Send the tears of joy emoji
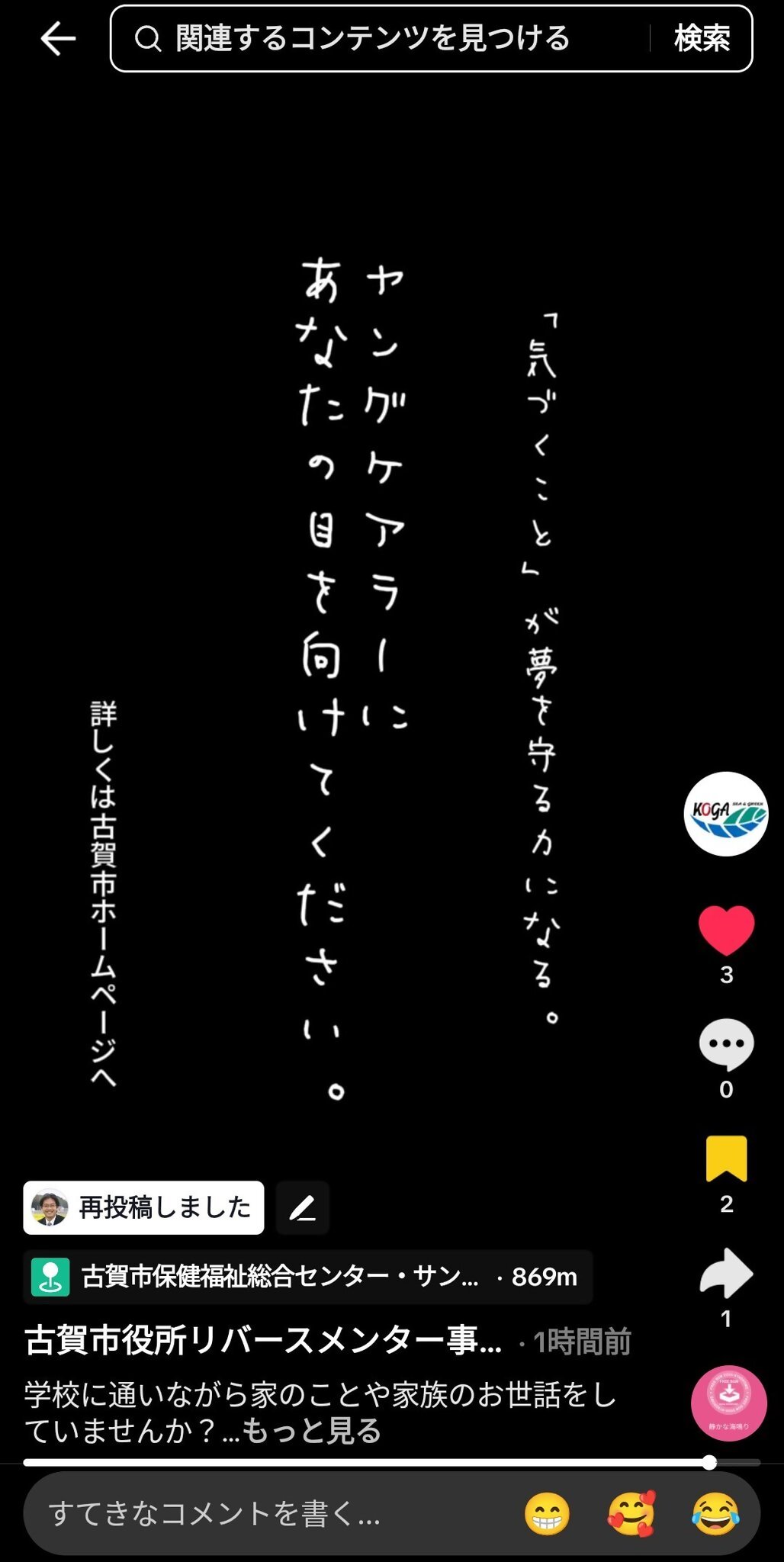 point(715,1514)
